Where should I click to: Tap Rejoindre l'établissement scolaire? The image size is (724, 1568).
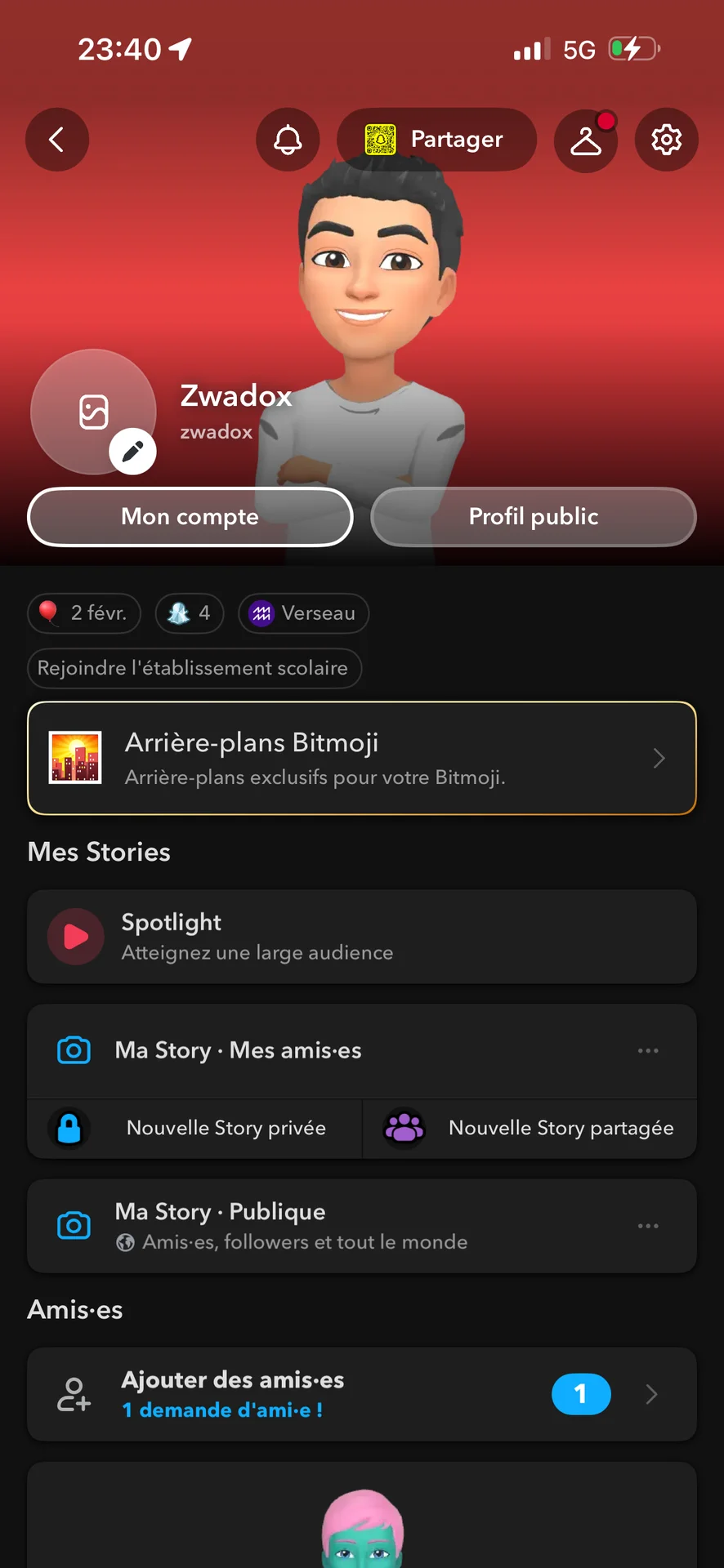(x=194, y=668)
